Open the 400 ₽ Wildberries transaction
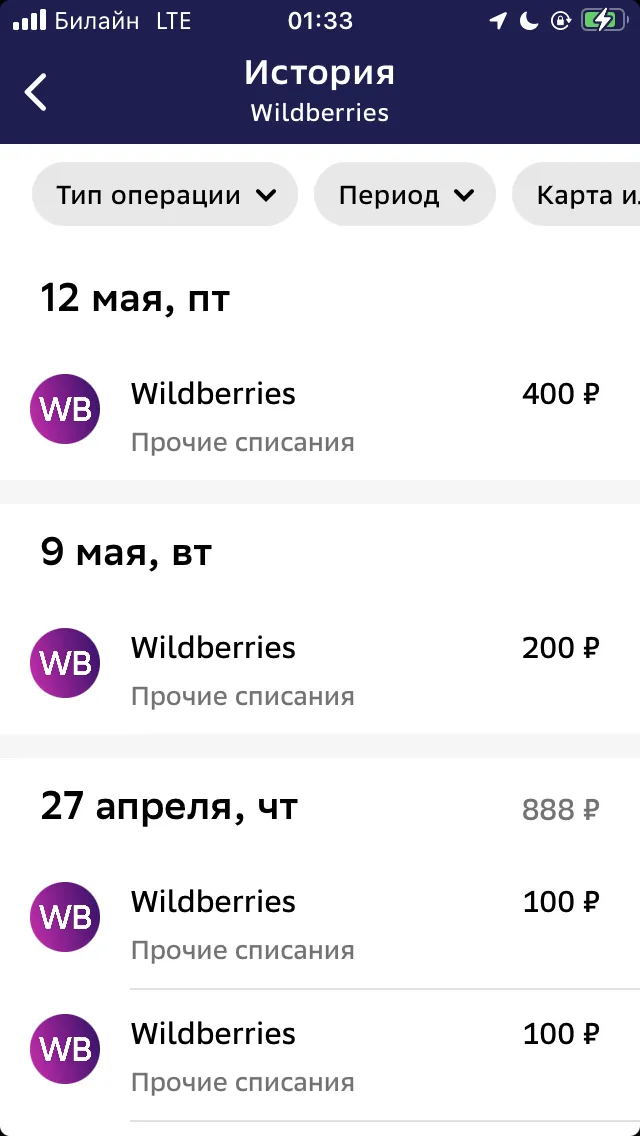 coord(320,417)
